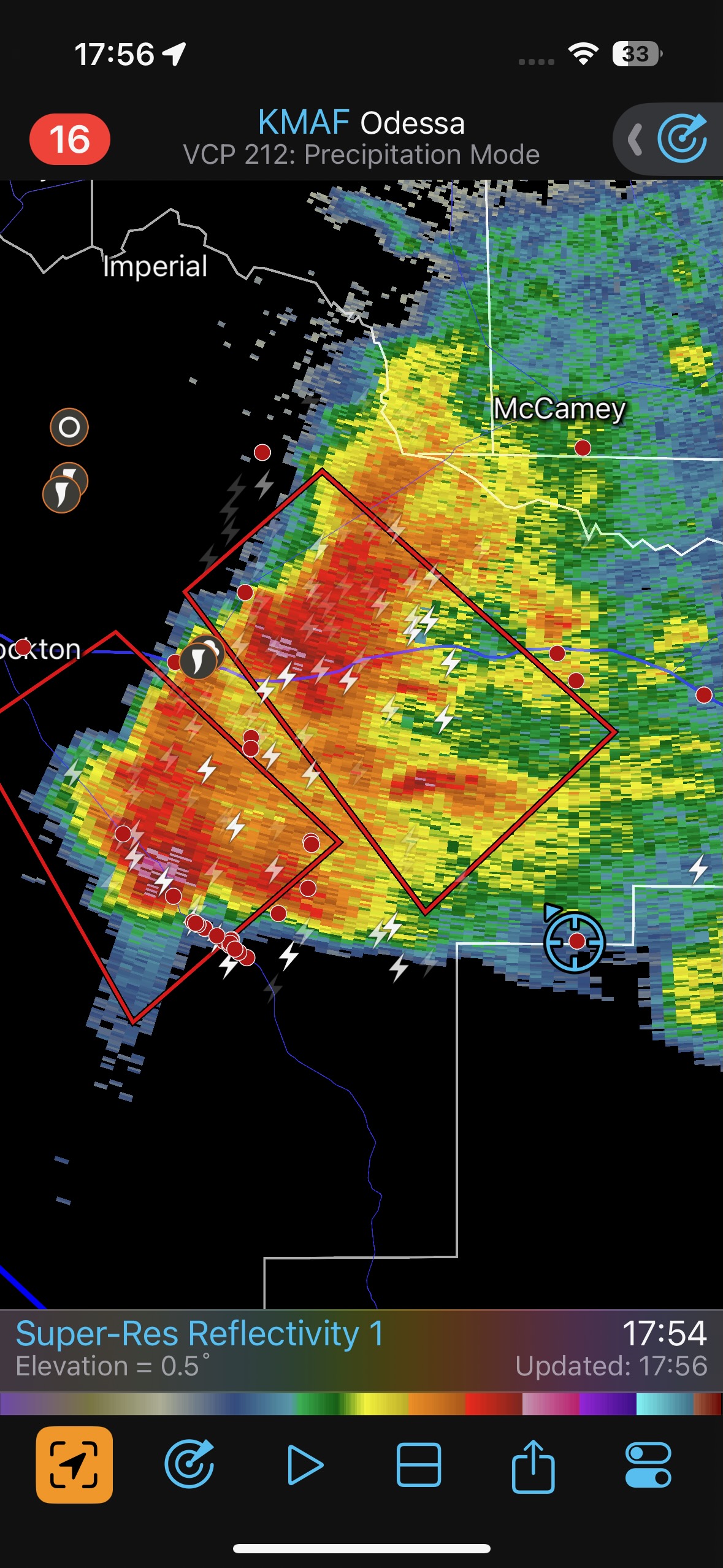Expand the radar tools side panel
The image size is (723, 1568).
[x=635, y=140]
